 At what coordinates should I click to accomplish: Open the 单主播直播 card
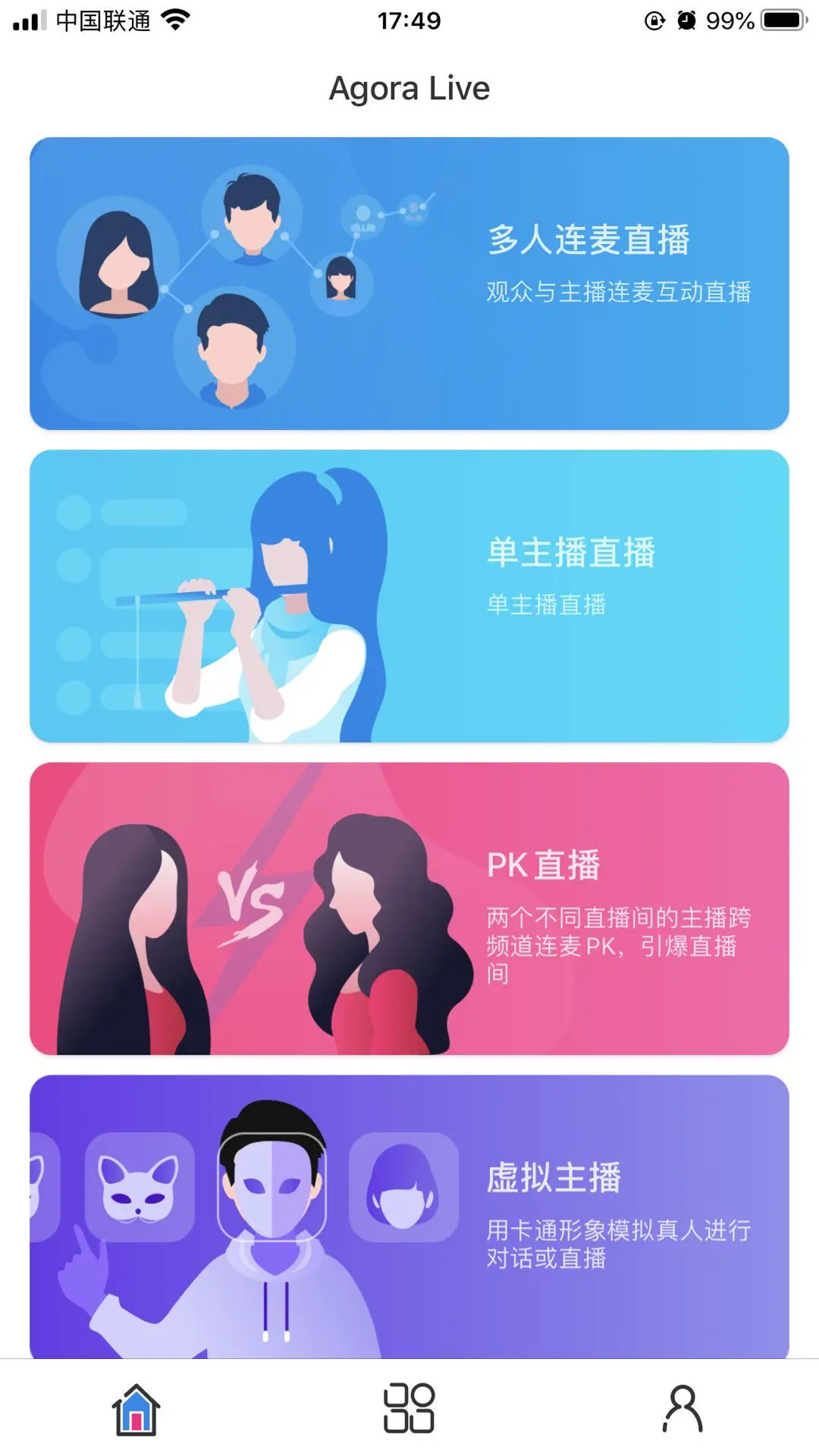click(409, 595)
